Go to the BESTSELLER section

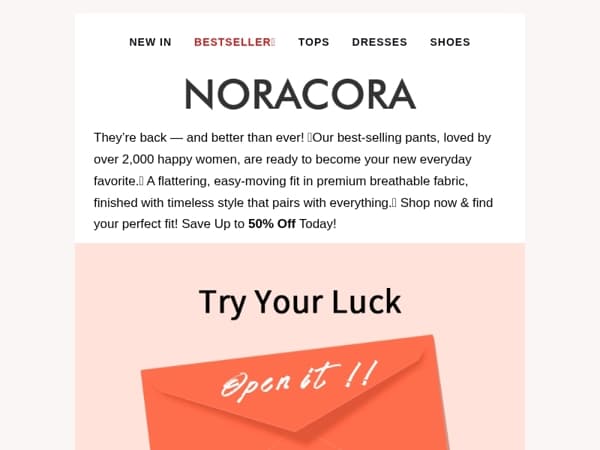[234, 42]
